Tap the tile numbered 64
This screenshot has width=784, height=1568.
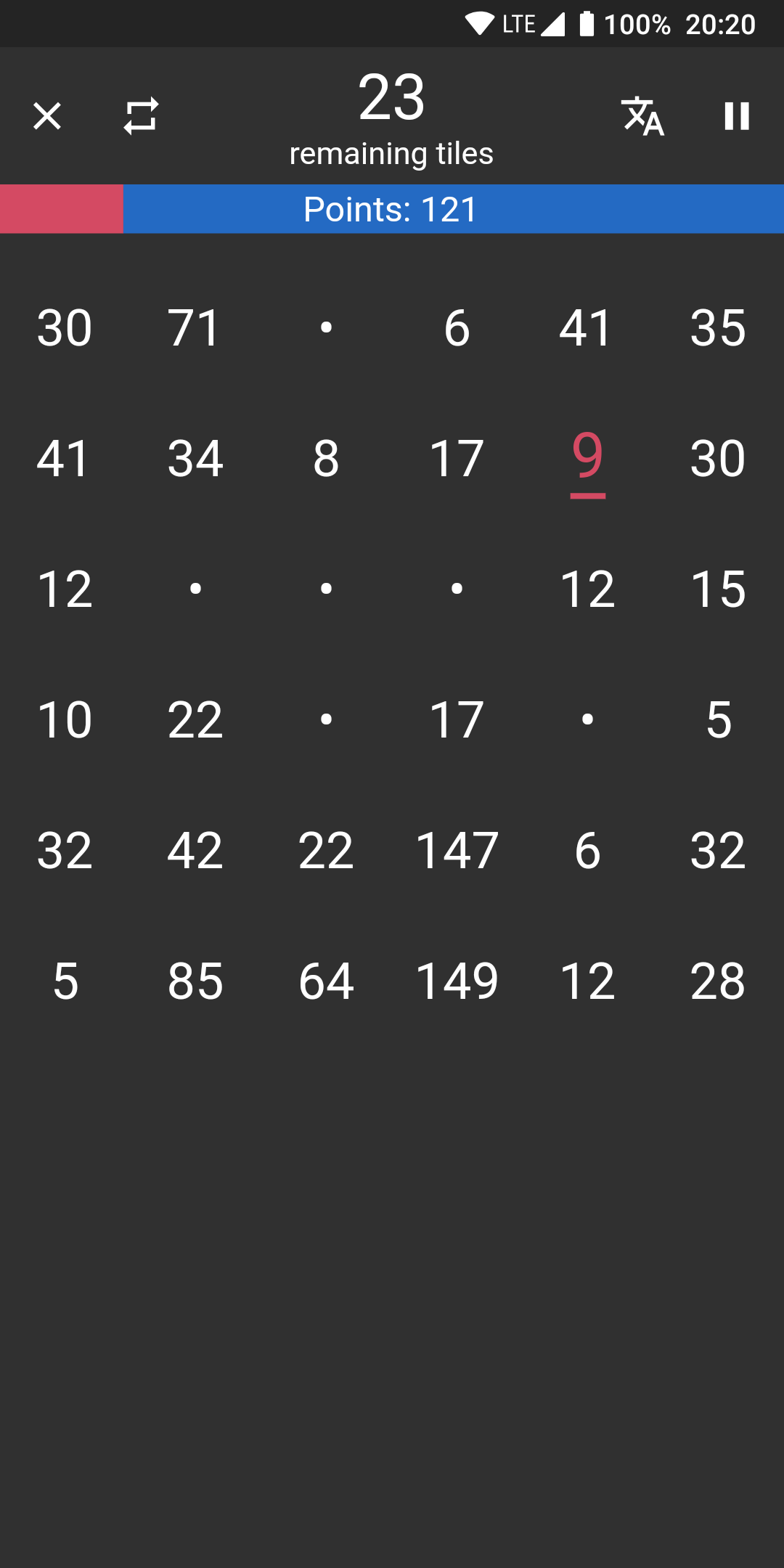pos(326,981)
